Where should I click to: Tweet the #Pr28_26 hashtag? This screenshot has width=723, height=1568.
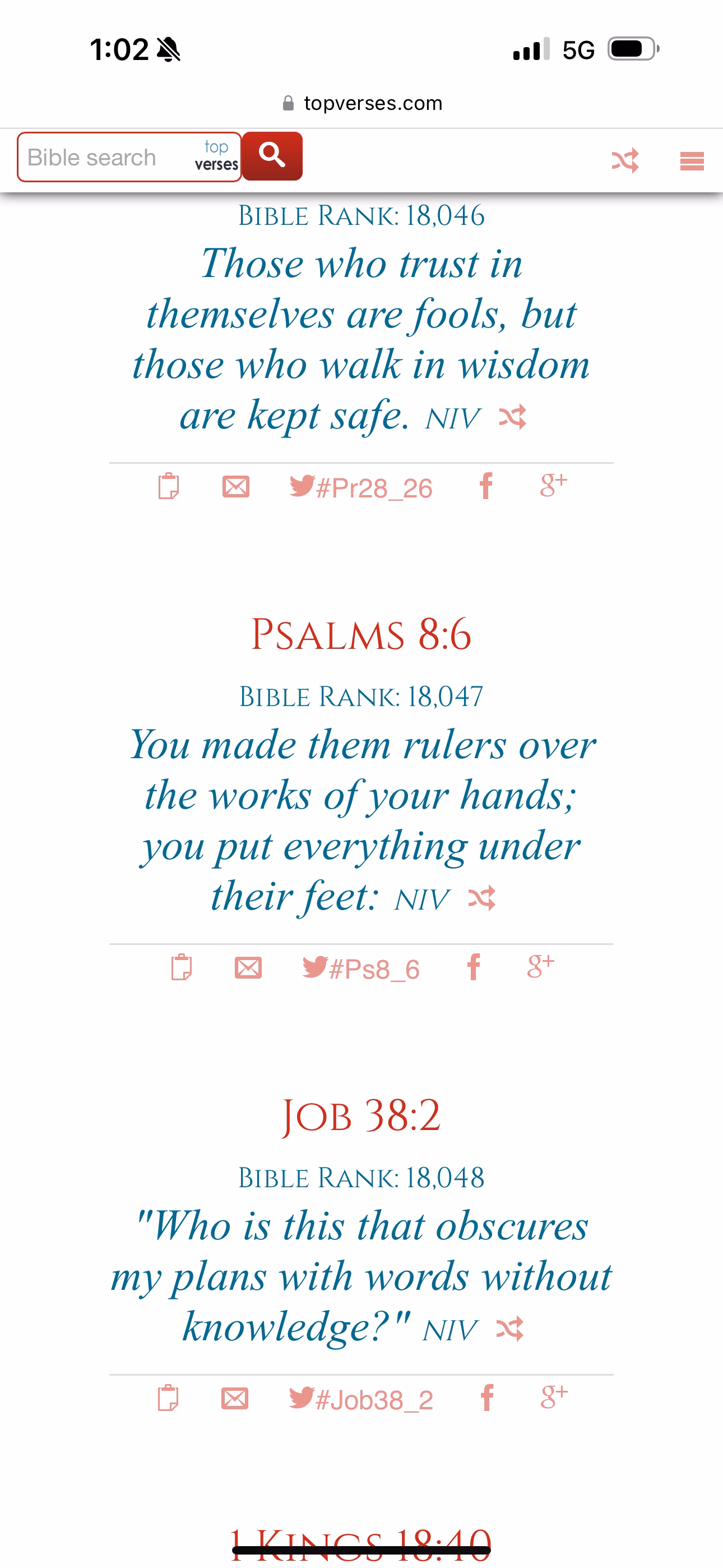point(361,487)
